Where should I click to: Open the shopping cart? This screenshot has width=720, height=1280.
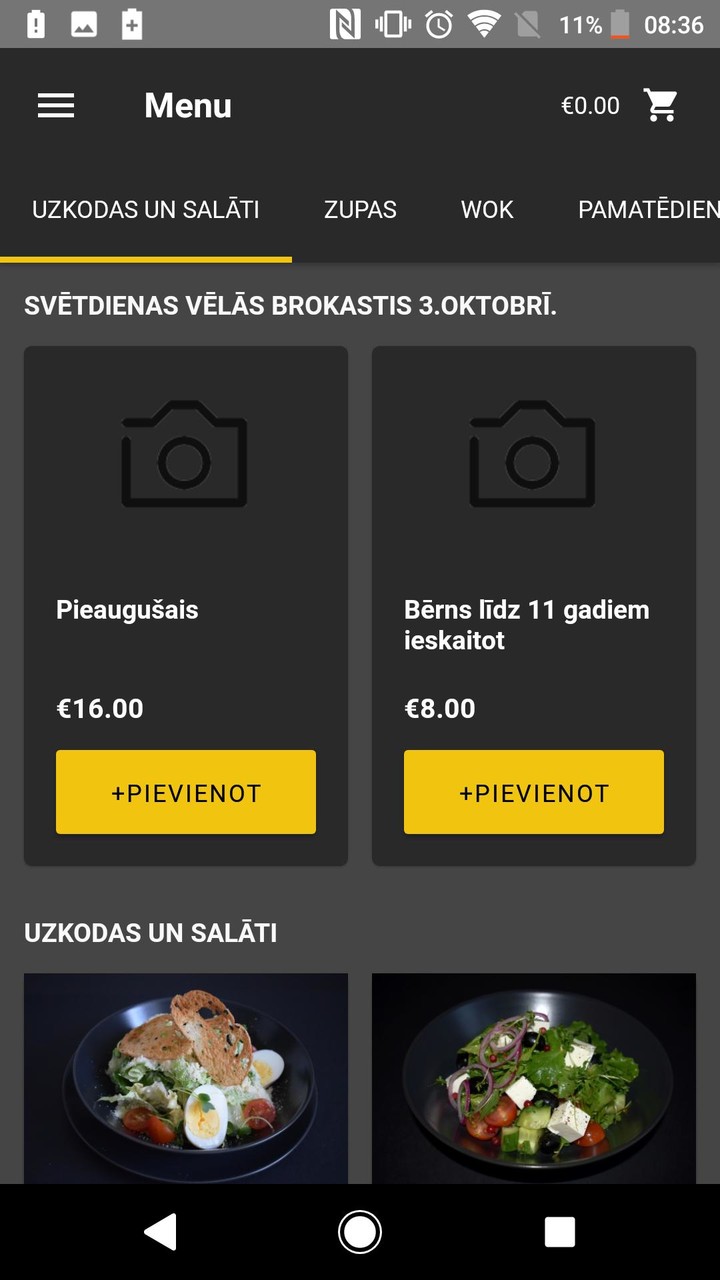[660, 104]
